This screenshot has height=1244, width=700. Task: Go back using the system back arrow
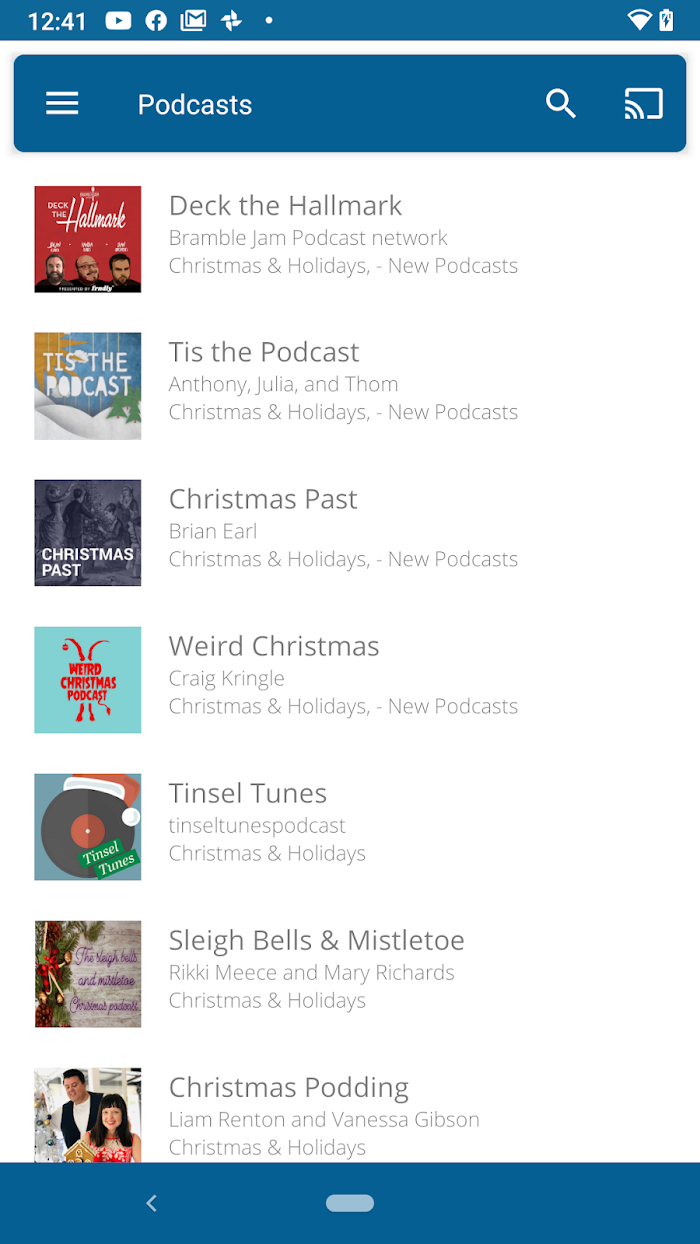[152, 1203]
